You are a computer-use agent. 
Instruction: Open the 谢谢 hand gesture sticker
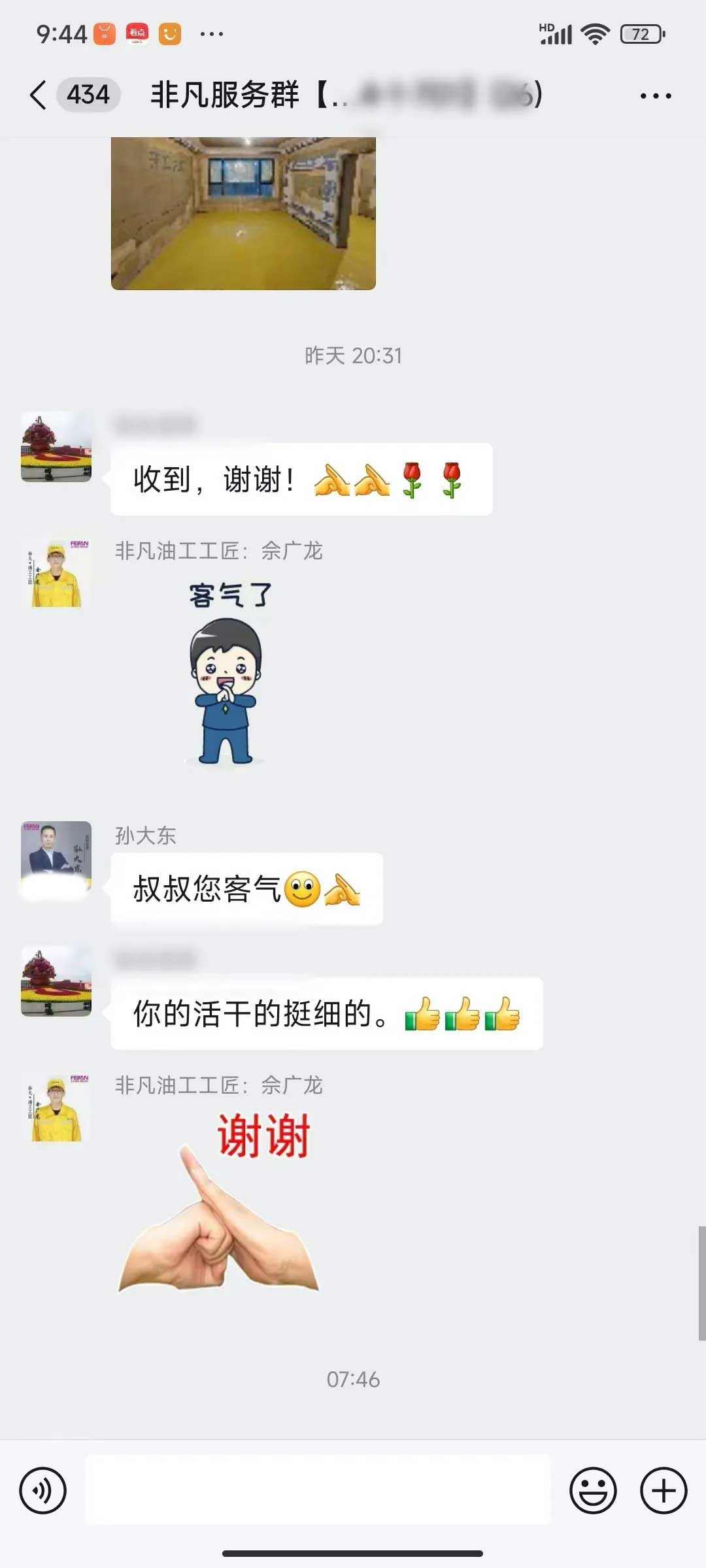[219, 1202]
